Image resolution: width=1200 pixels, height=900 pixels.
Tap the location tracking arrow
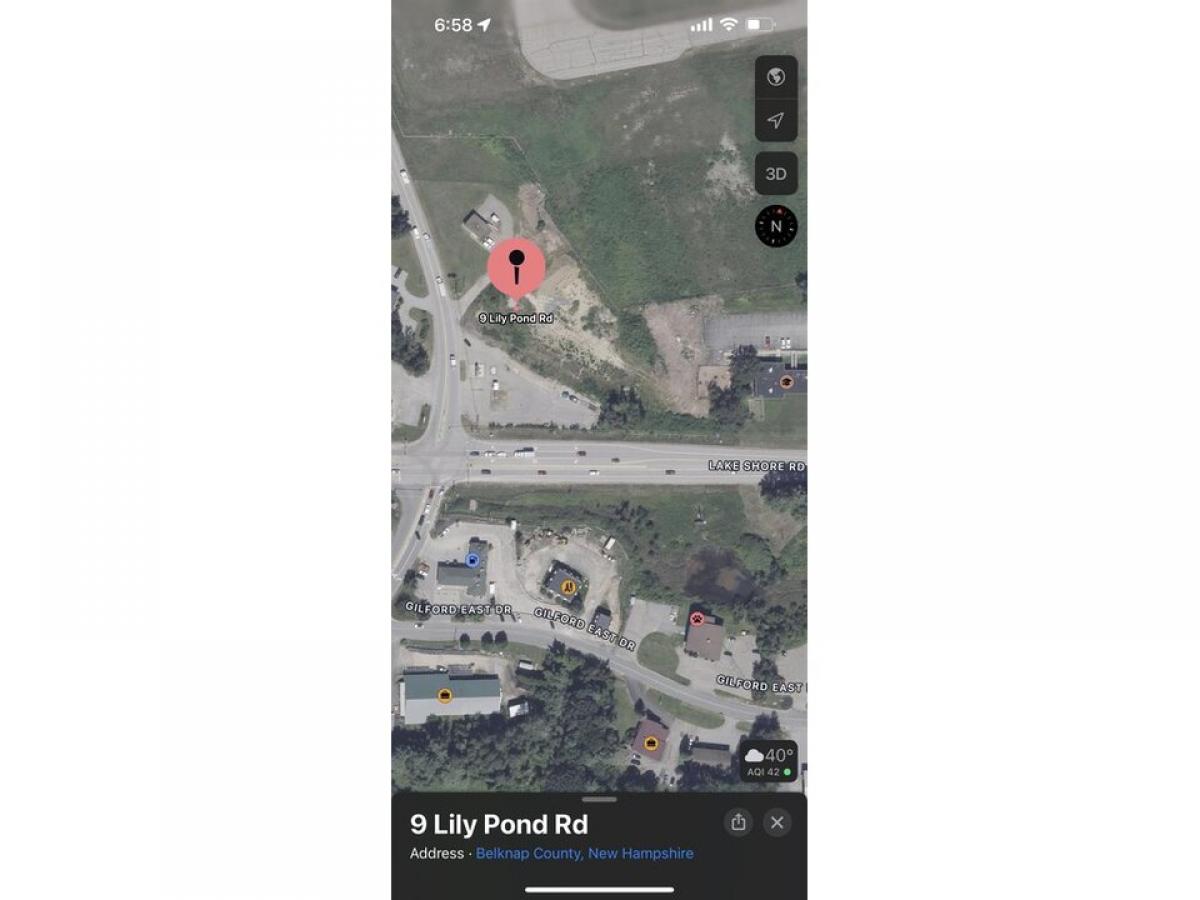click(775, 121)
